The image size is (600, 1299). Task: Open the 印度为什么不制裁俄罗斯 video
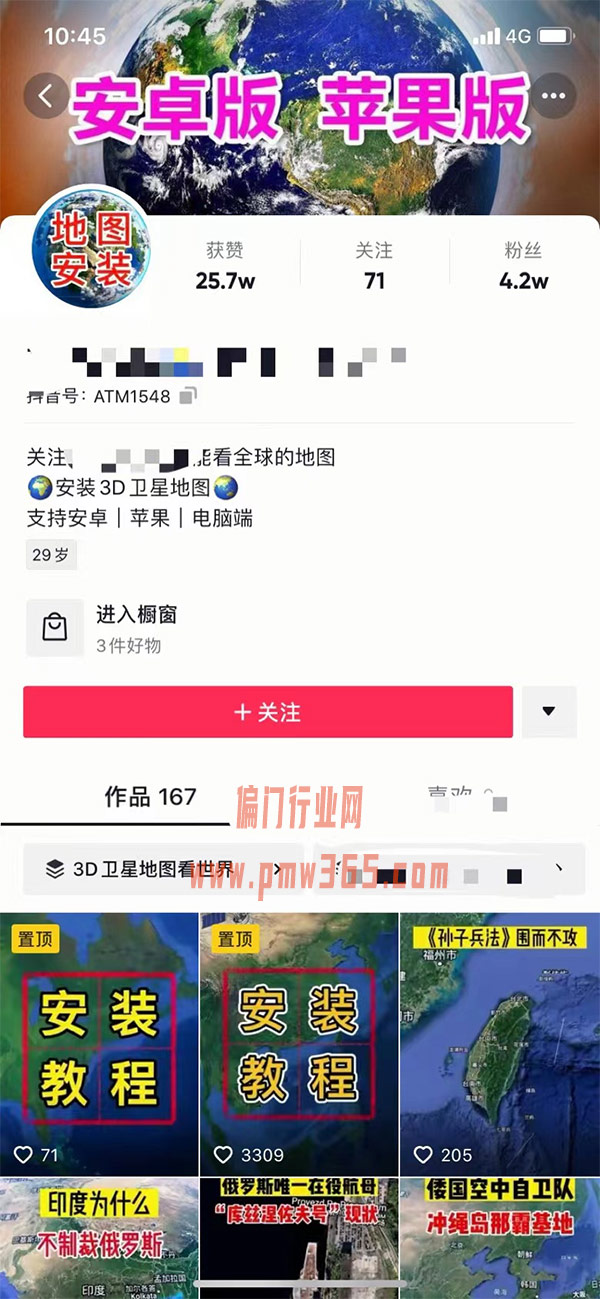99,1235
